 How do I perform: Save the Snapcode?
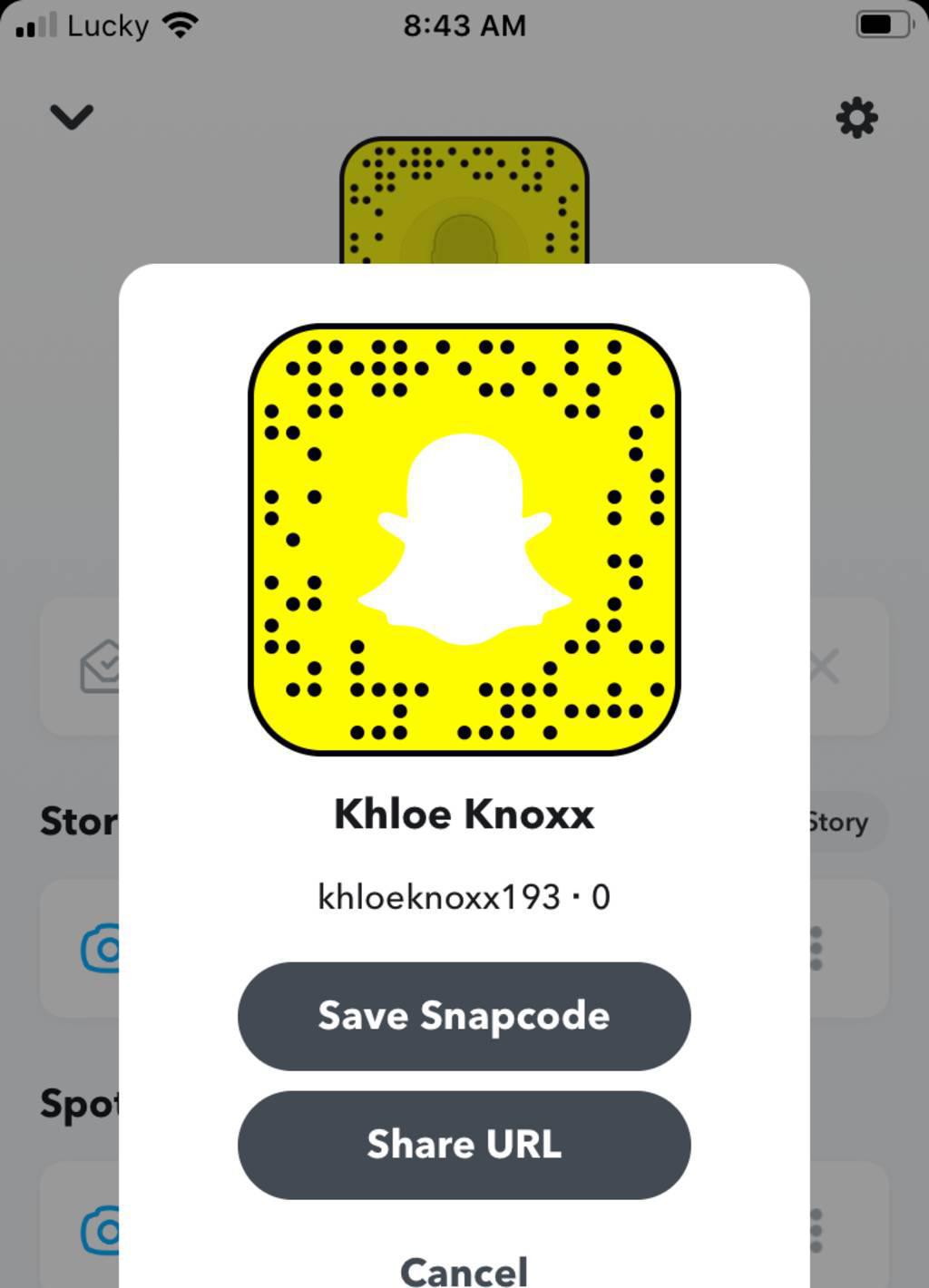pyautogui.click(x=464, y=1016)
